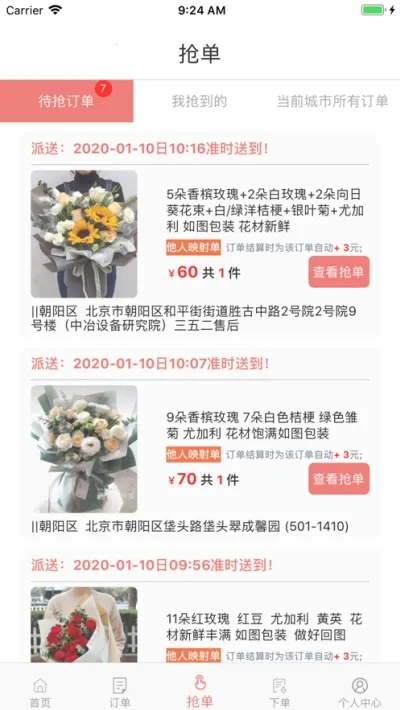400x710 pixels.
Task: Go to 个人中心
Action: pyautogui.click(x=360, y=692)
